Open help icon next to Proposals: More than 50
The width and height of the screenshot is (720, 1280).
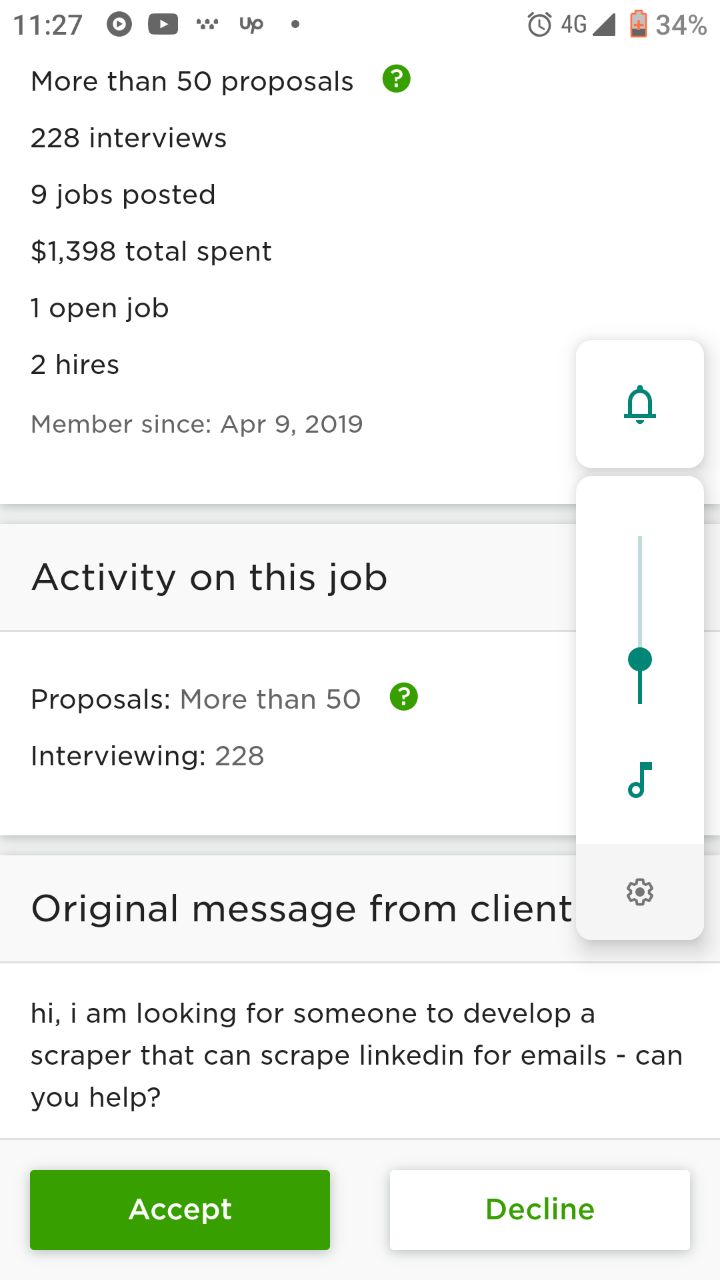[403, 697]
